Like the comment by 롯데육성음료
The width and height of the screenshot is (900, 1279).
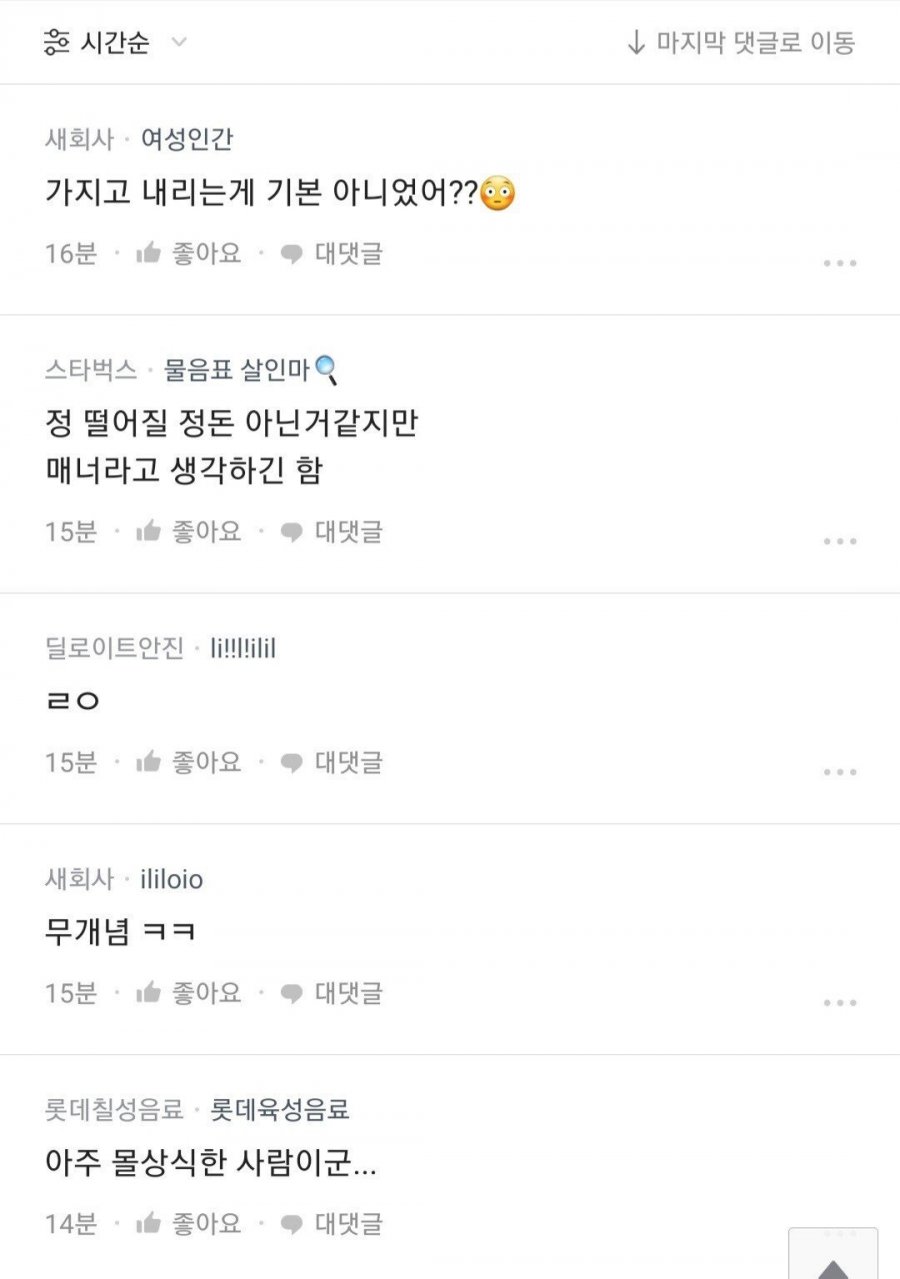189,1223
